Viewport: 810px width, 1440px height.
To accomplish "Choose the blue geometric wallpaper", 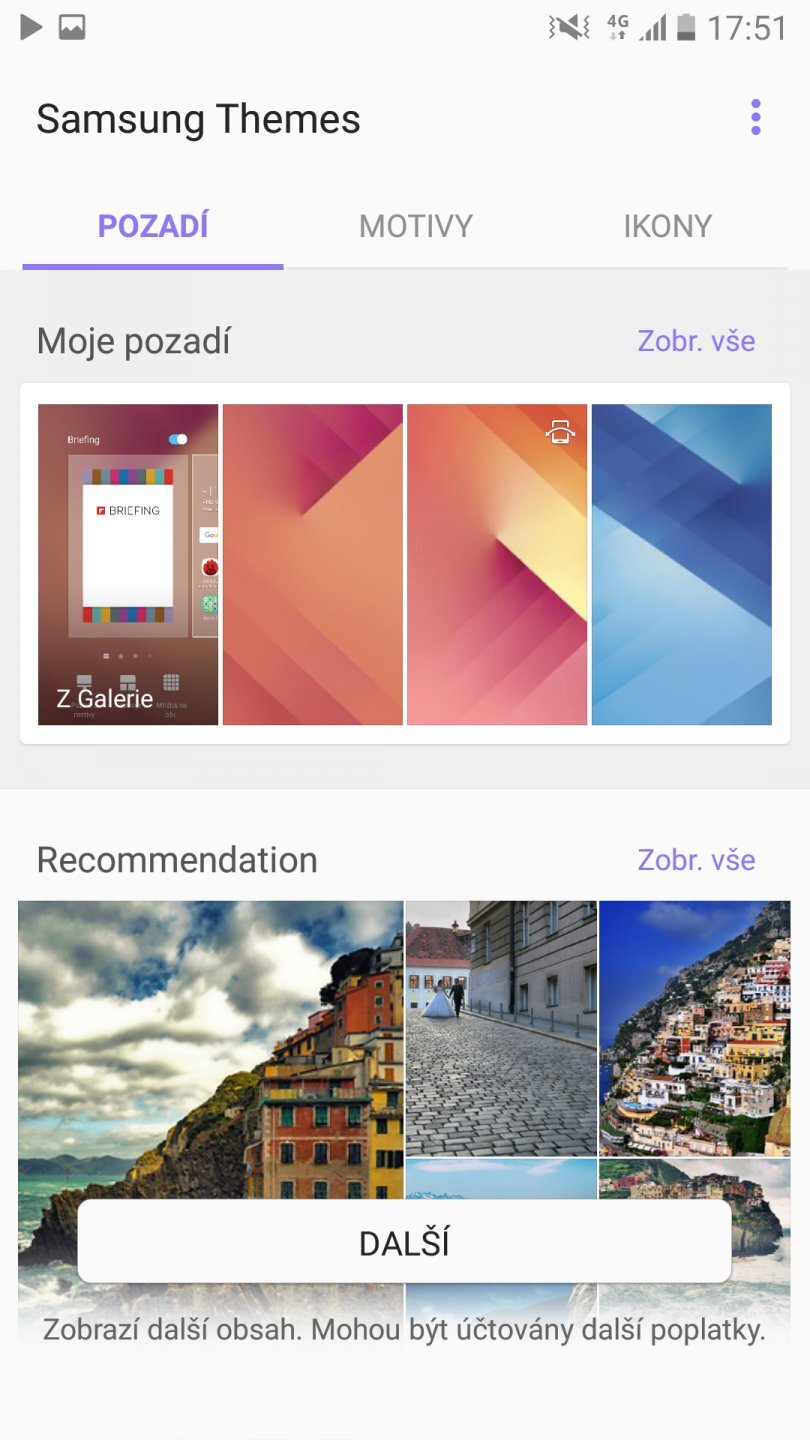I will (x=681, y=564).
